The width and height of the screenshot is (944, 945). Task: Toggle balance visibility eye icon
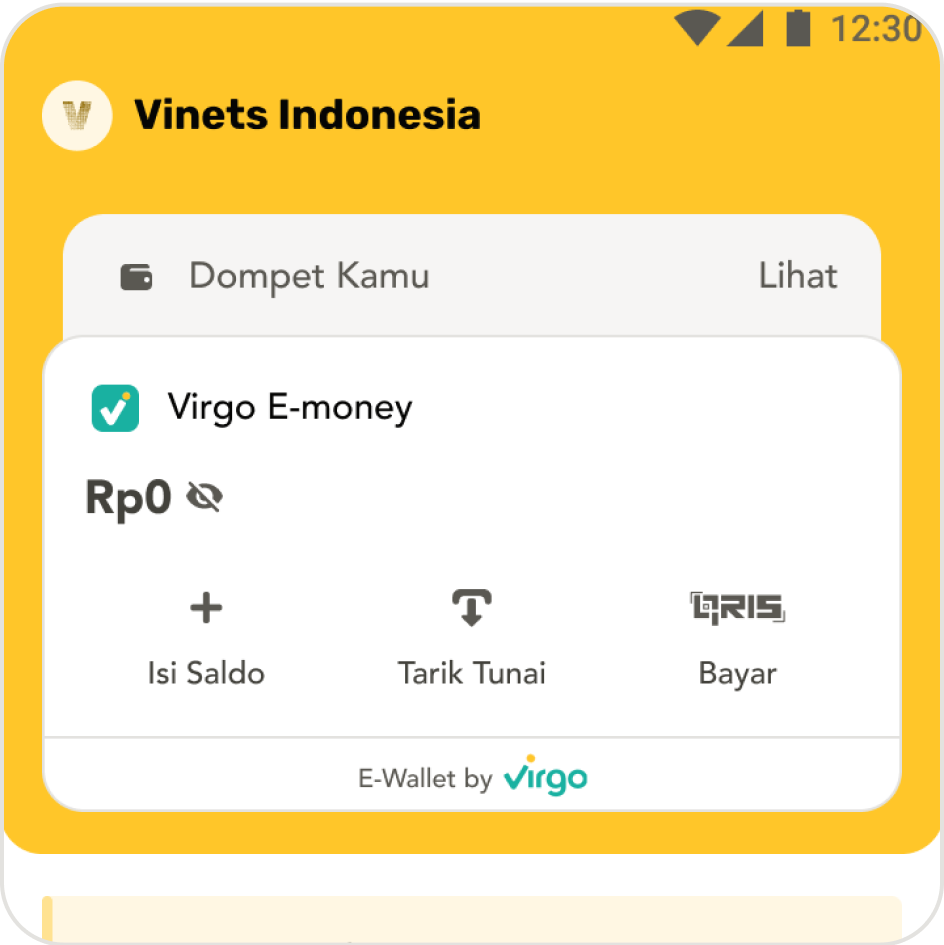pyautogui.click(x=205, y=497)
